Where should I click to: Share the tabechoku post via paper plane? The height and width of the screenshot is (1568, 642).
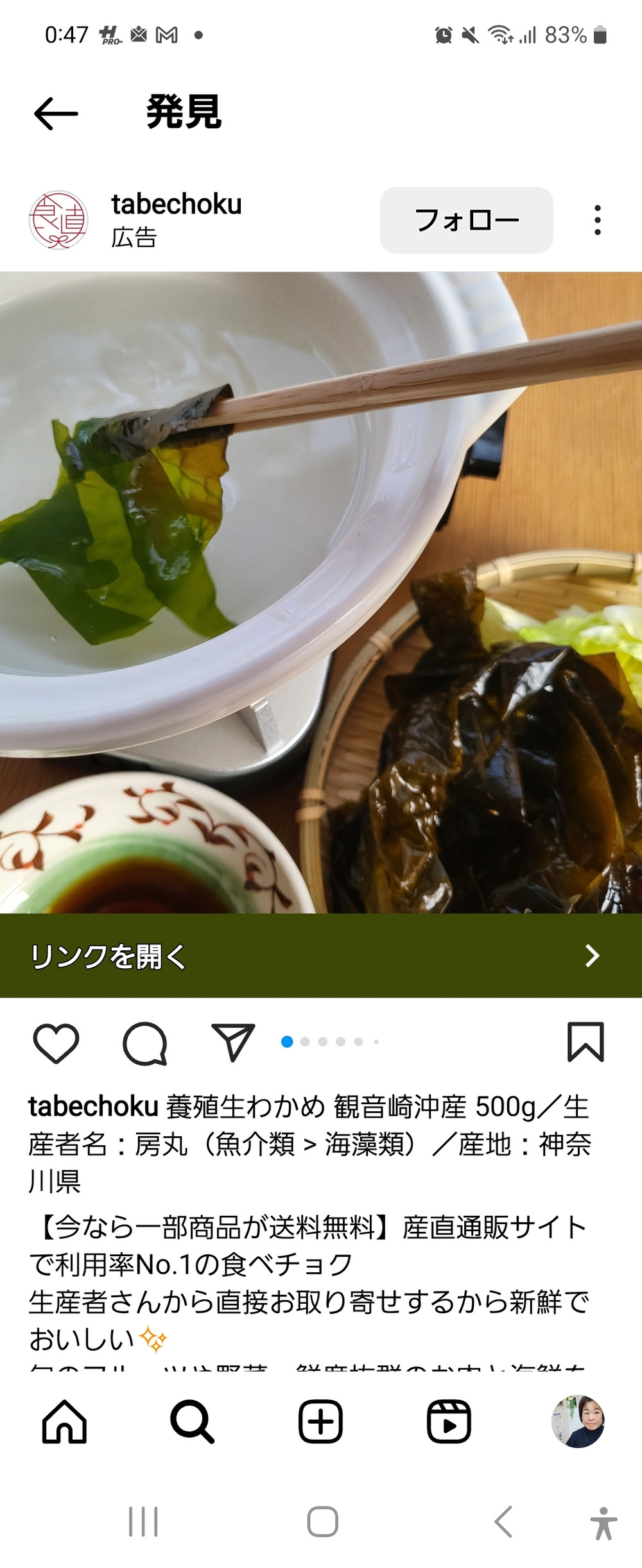pos(233,1043)
